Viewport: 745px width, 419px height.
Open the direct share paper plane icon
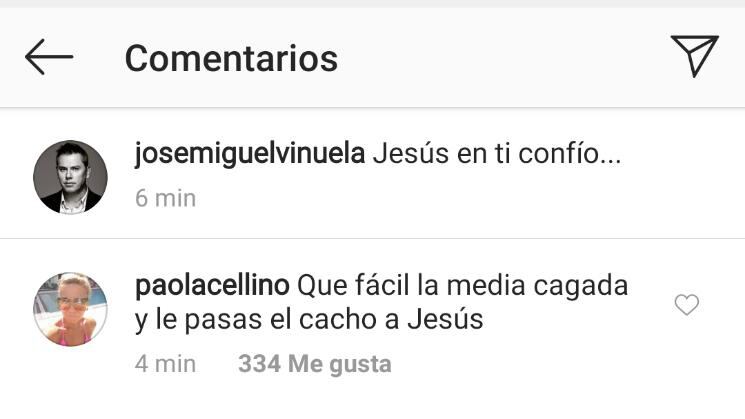click(694, 56)
